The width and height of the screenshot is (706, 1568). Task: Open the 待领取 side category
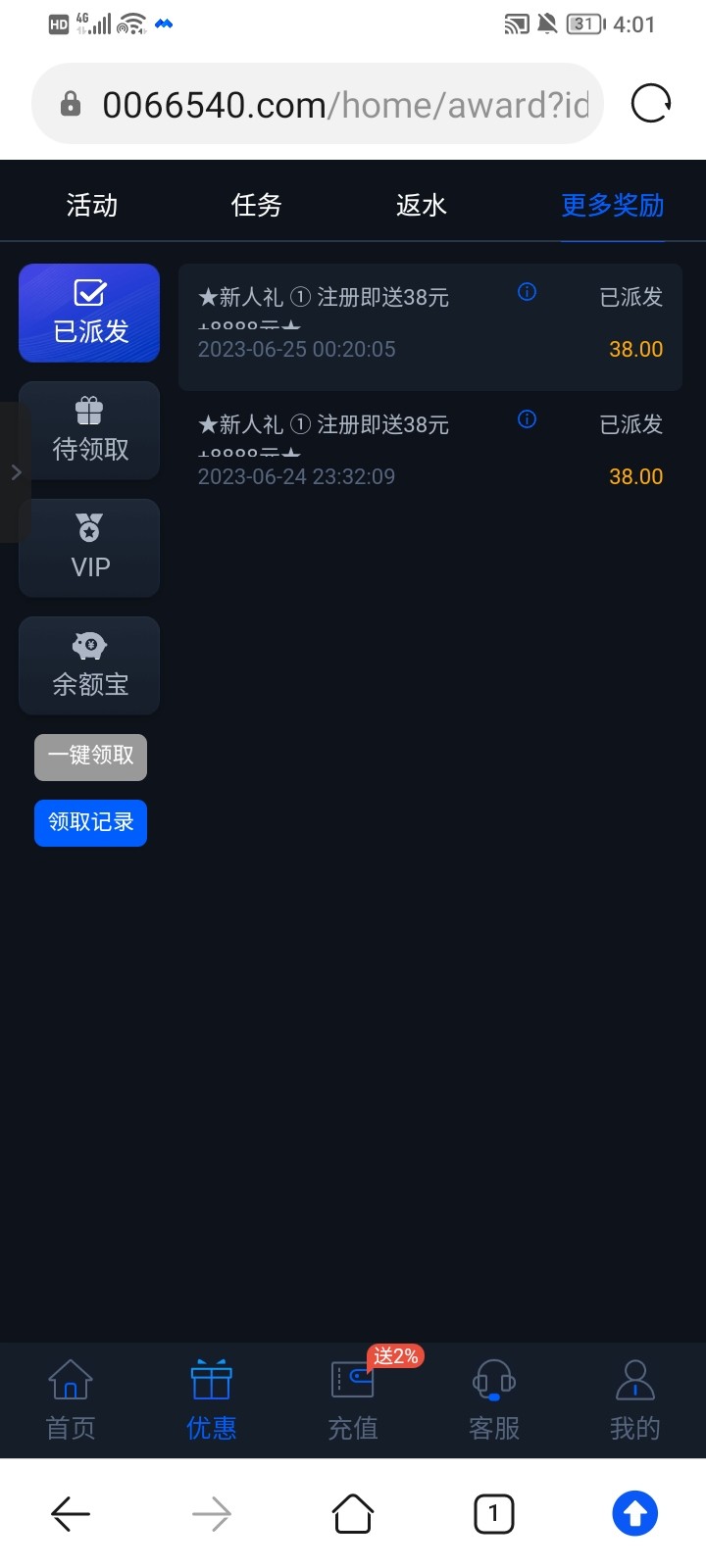tap(89, 430)
